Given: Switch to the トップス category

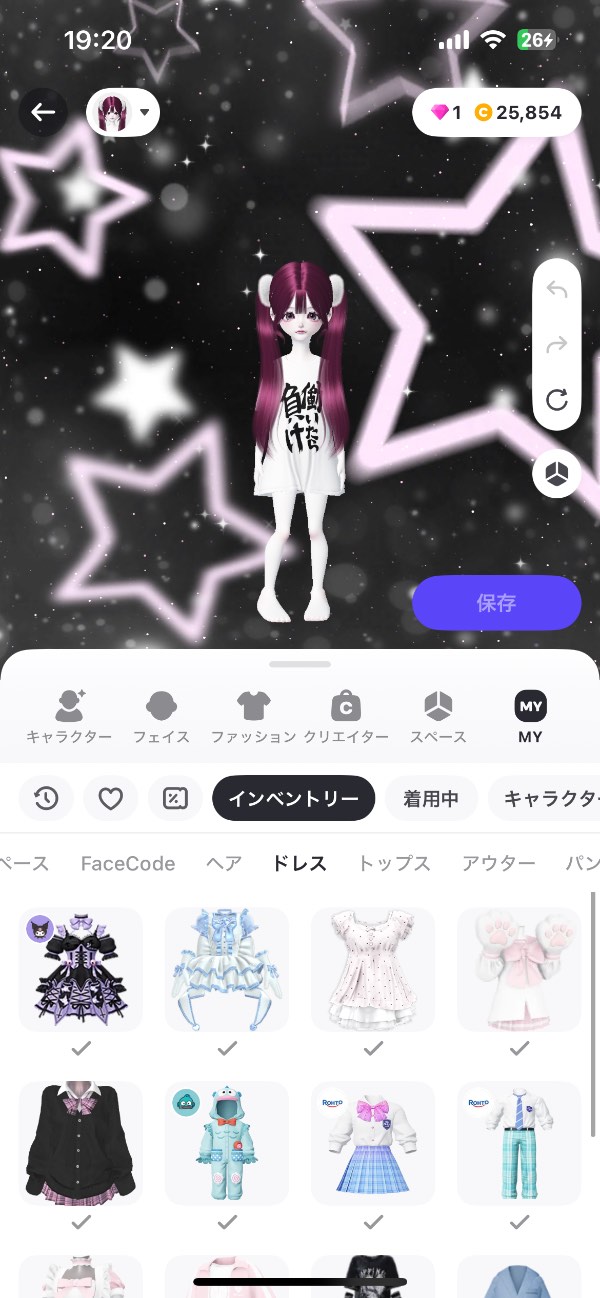Looking at the screenshot, I should 394,863.
